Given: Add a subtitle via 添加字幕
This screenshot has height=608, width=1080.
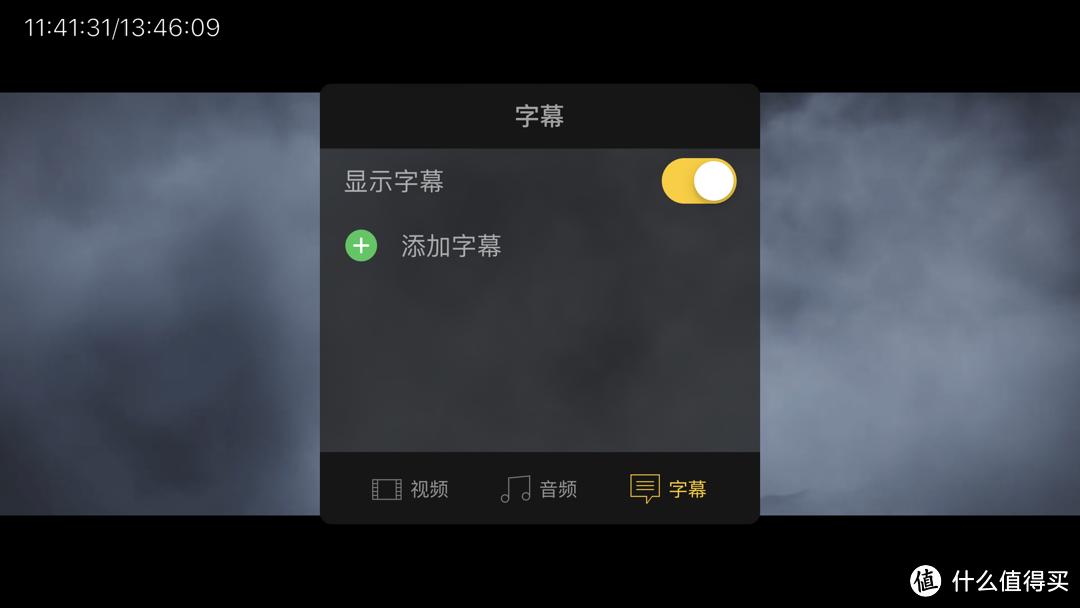Looking at the screenshot, I should click(x=423, y=246).
